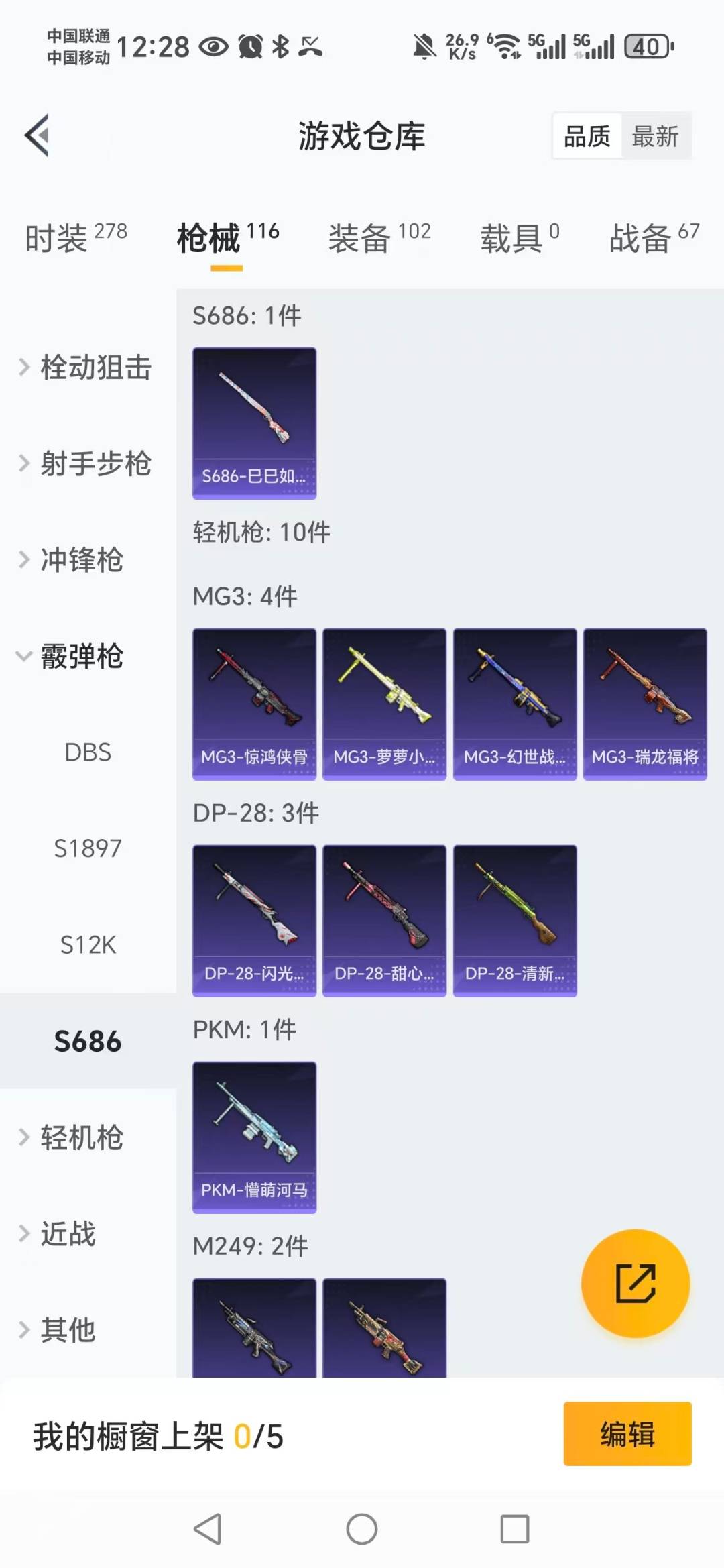The height and width of the screenshot is (1568, 724).
Task: Open the MG3-瑞龙福将 skin
Action: [x=645, y=704]
